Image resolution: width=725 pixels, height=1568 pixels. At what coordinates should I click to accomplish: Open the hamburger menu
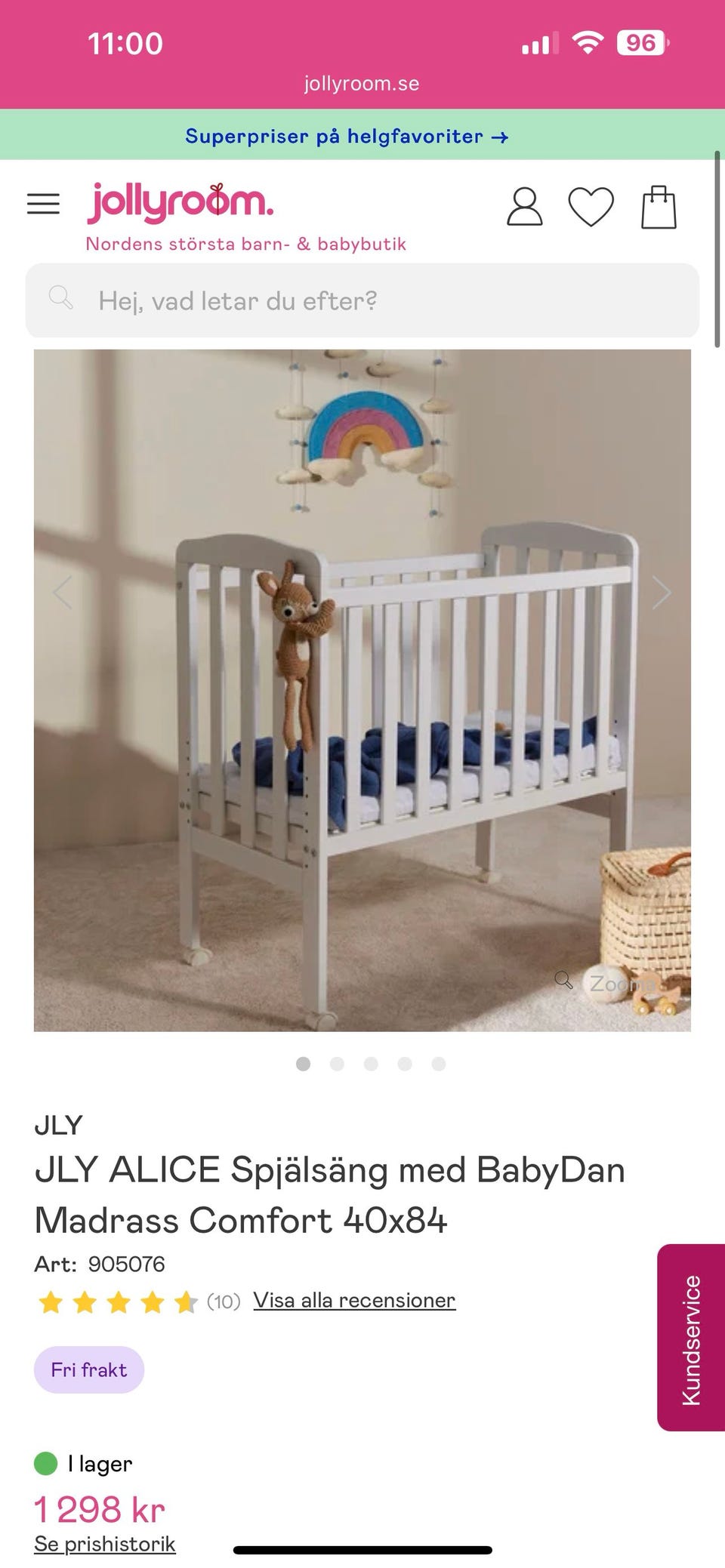[43, 204]
